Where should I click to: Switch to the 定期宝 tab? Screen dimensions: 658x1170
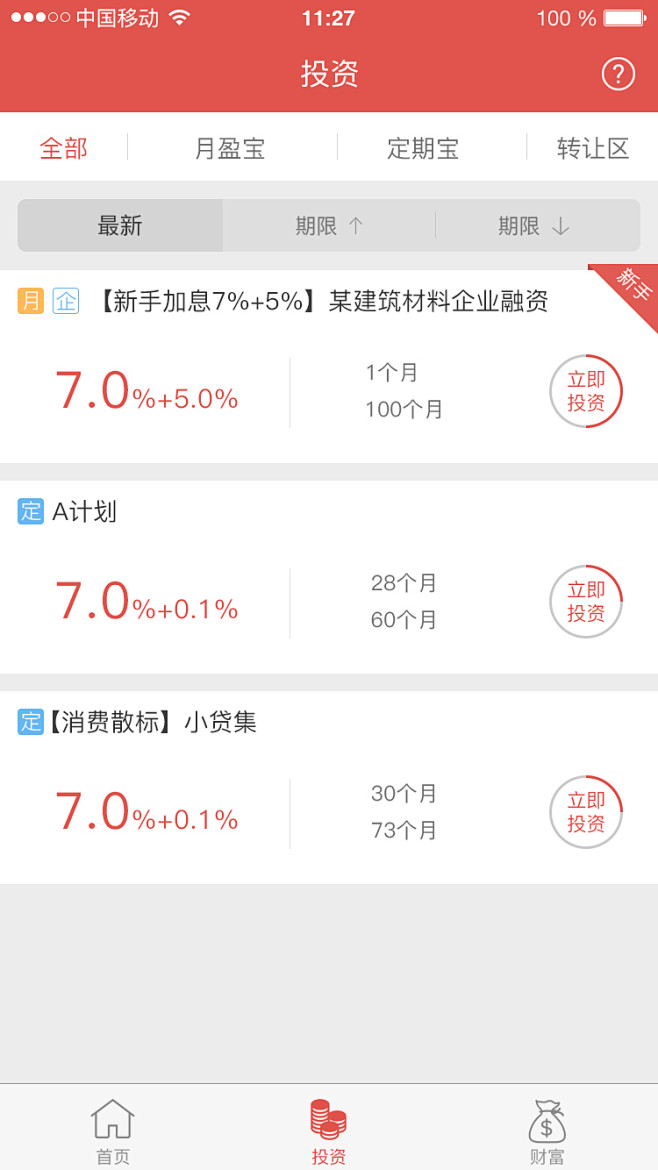pyautogui.click(x=423, y=149)
